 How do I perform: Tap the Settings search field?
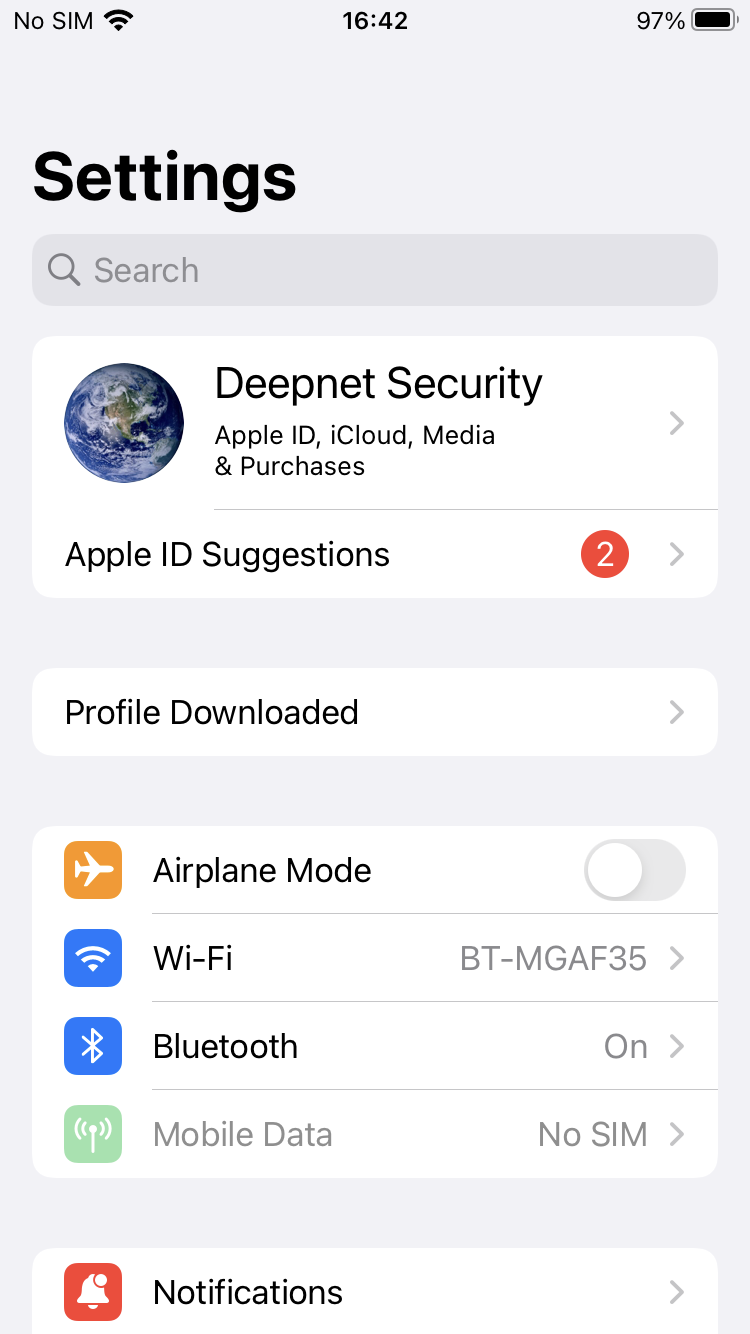pos(374,270)
